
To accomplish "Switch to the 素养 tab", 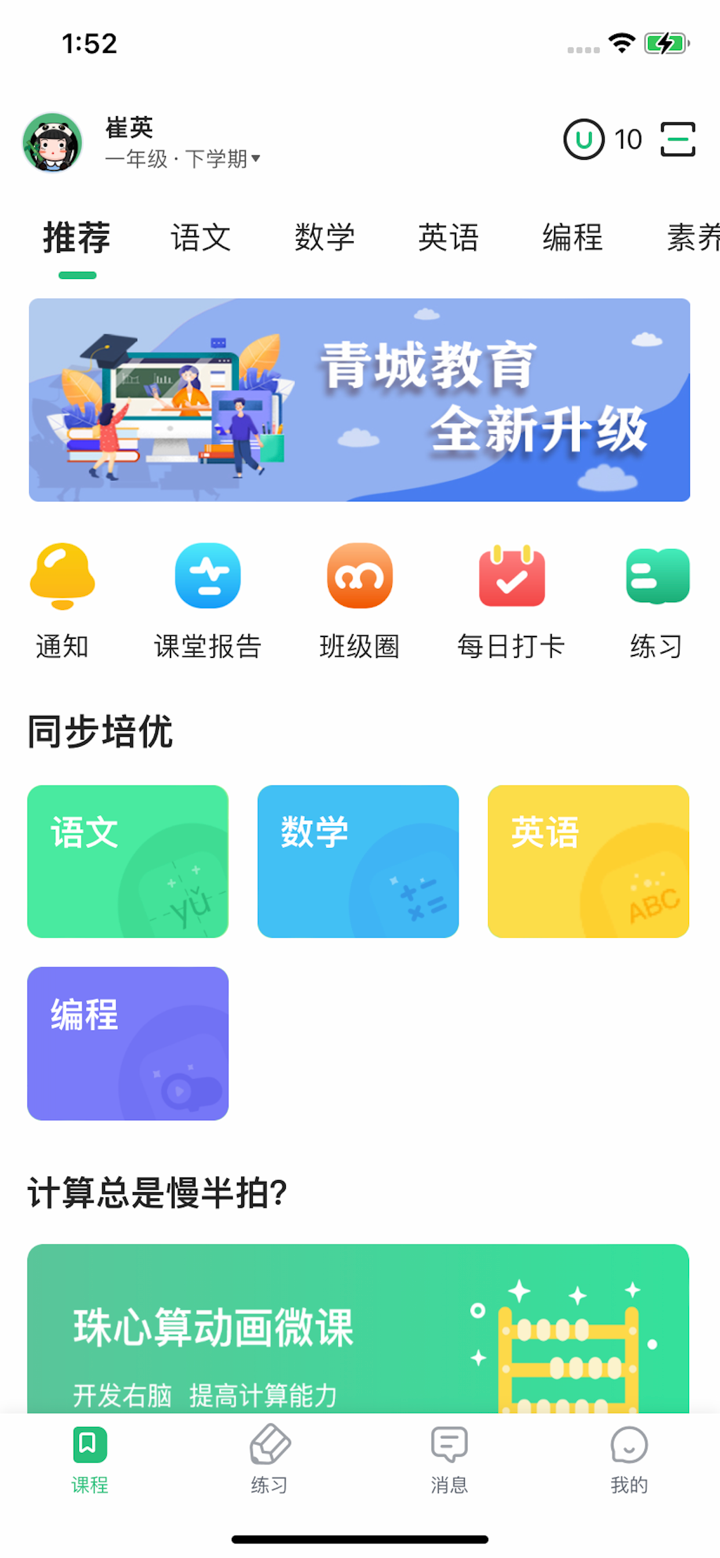I will 690,238.
